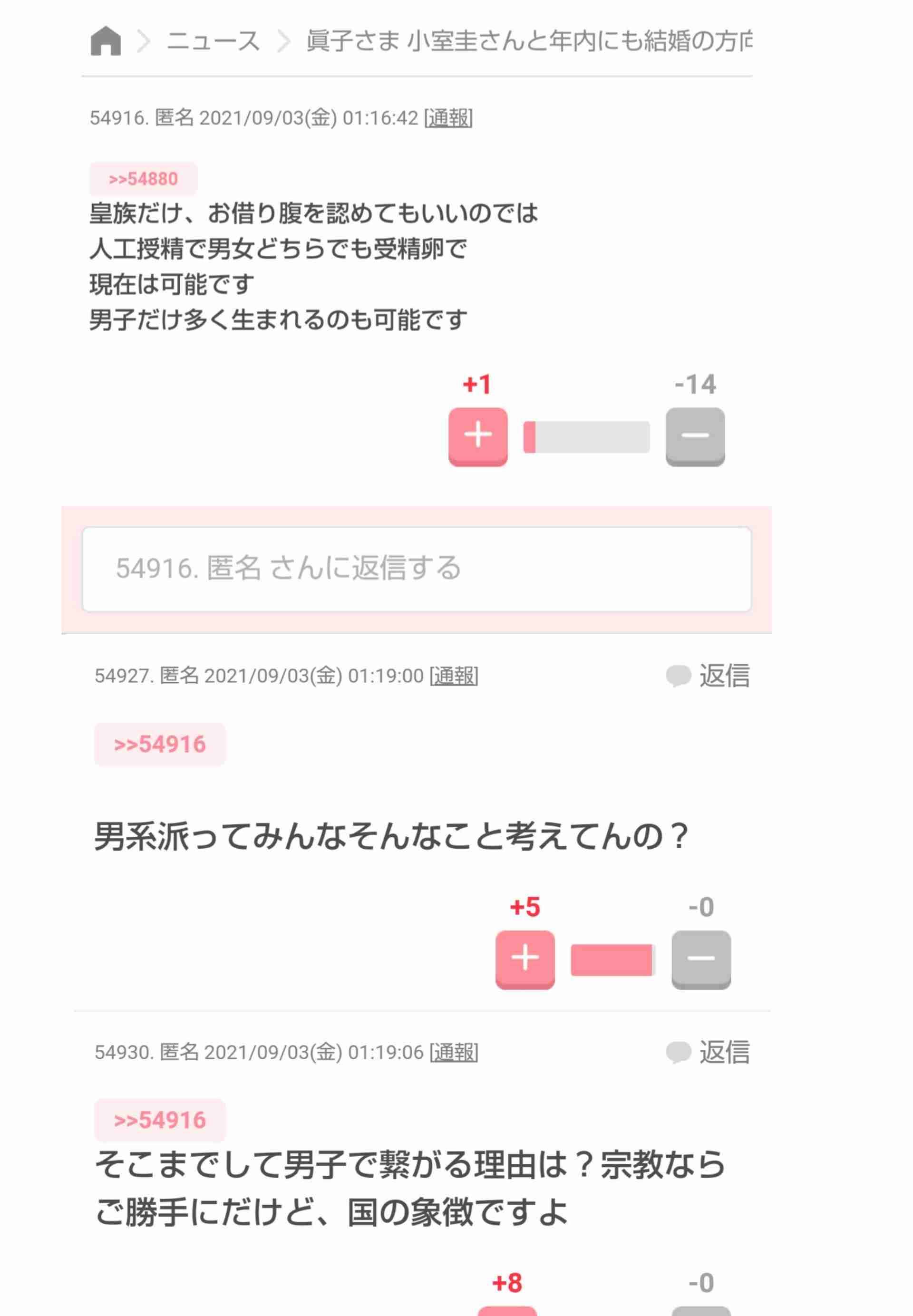Open the ニュース breadcrumb link
The height and width of the screenshot is (1316, 913).
pyautogui.click(x=214, y=41)
